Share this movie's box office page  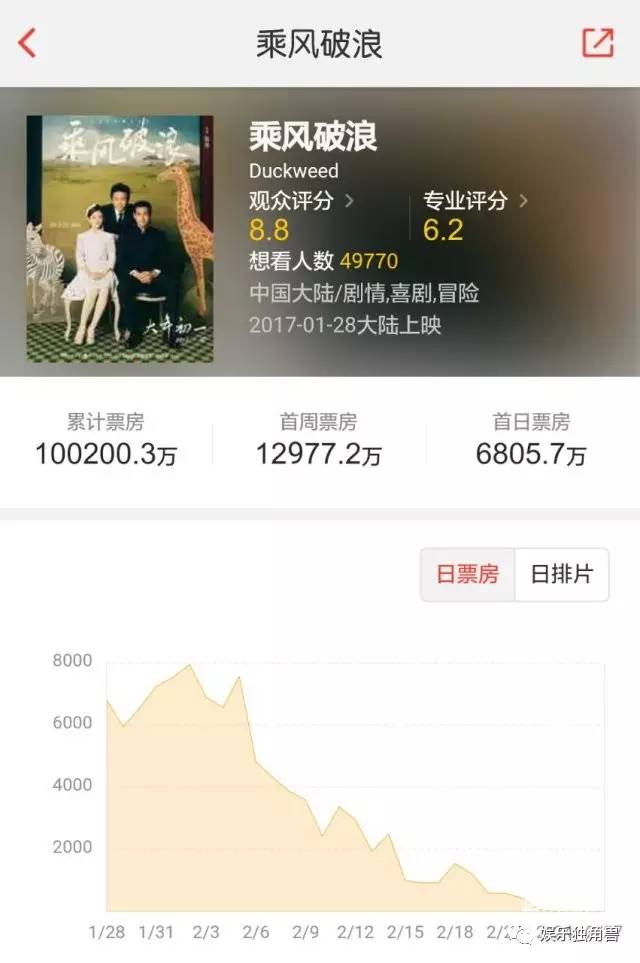[x=597, y=43]
